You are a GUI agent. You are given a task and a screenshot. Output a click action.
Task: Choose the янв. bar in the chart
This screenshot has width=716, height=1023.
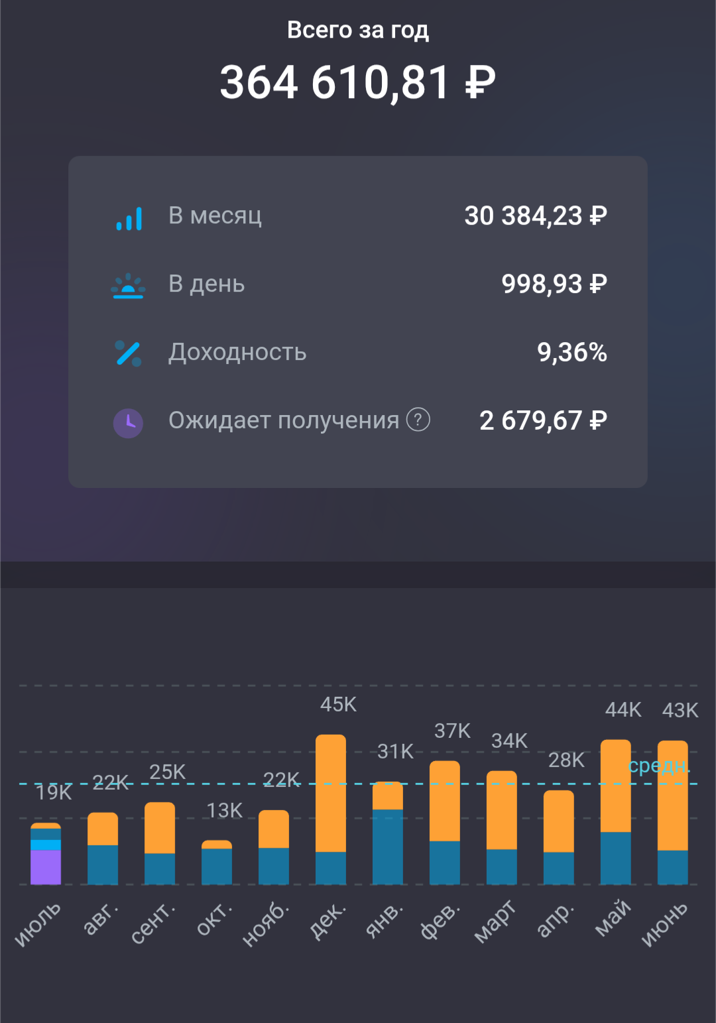(x=388, y=834)
